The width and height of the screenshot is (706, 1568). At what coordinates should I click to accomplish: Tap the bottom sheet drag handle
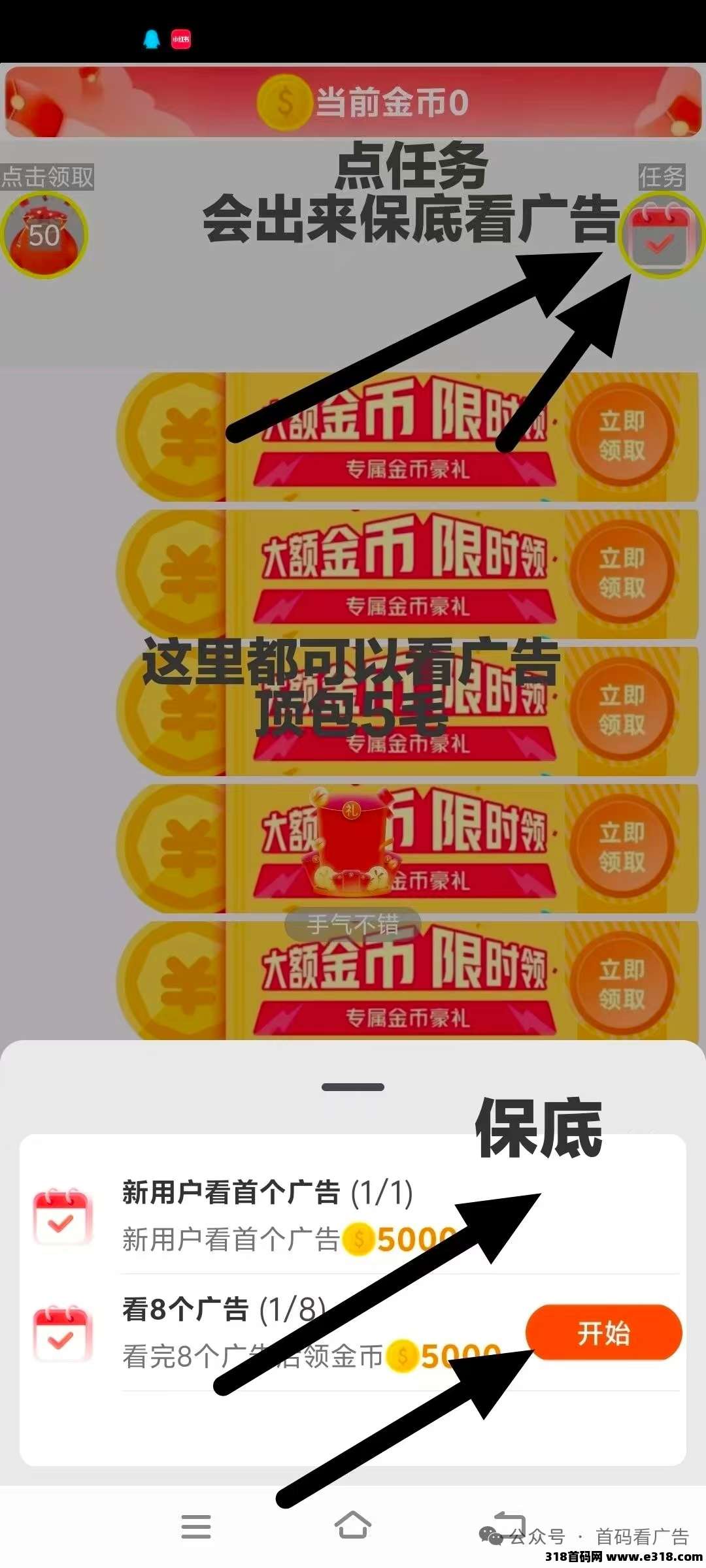353,1087
